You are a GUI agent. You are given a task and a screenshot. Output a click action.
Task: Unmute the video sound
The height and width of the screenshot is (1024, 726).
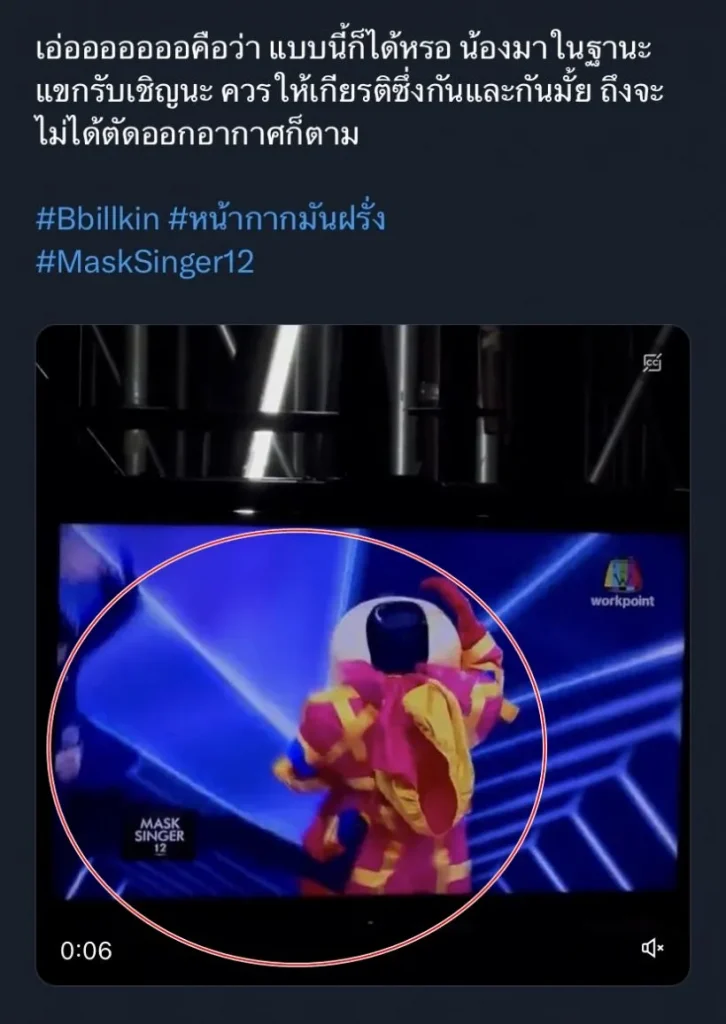pos(652,948)
